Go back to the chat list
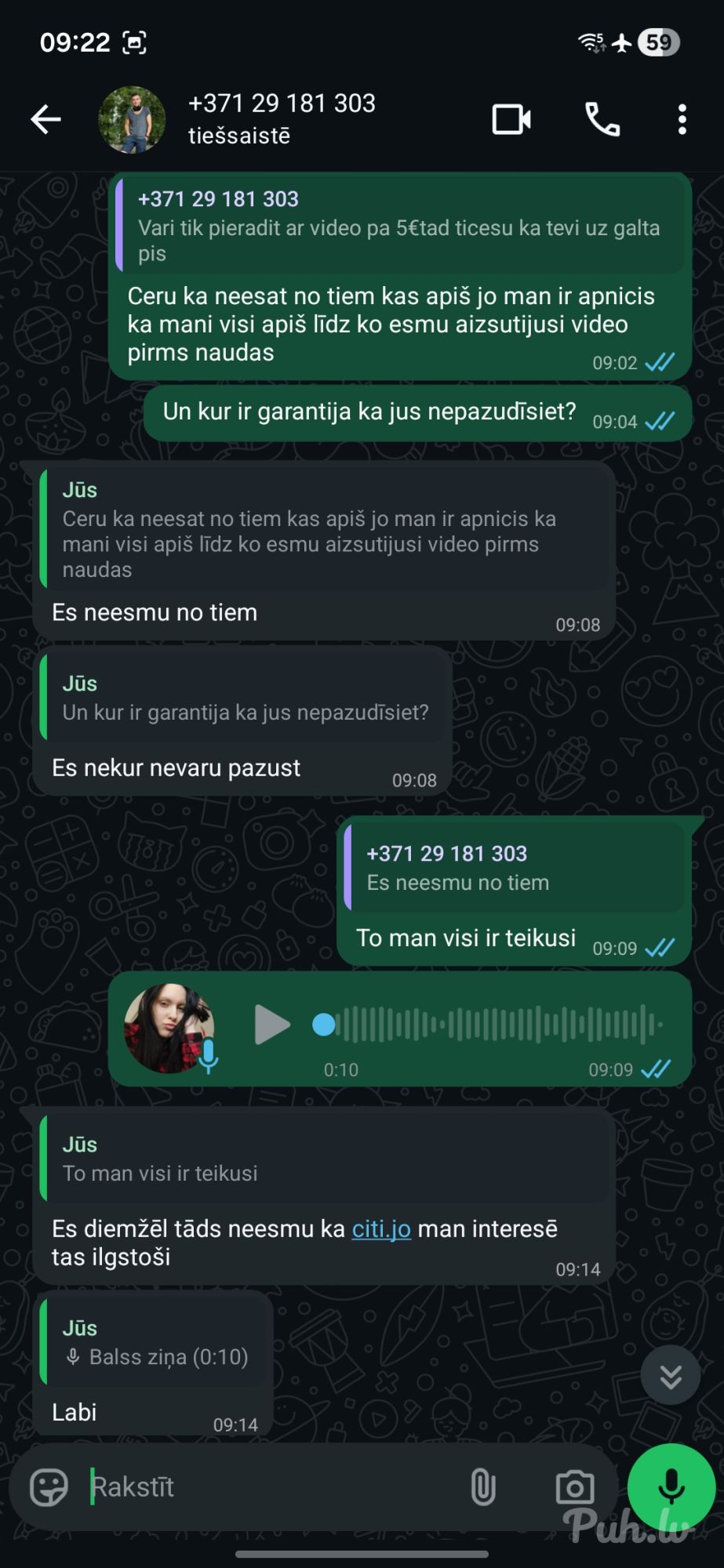 click(x=45, y=119)
